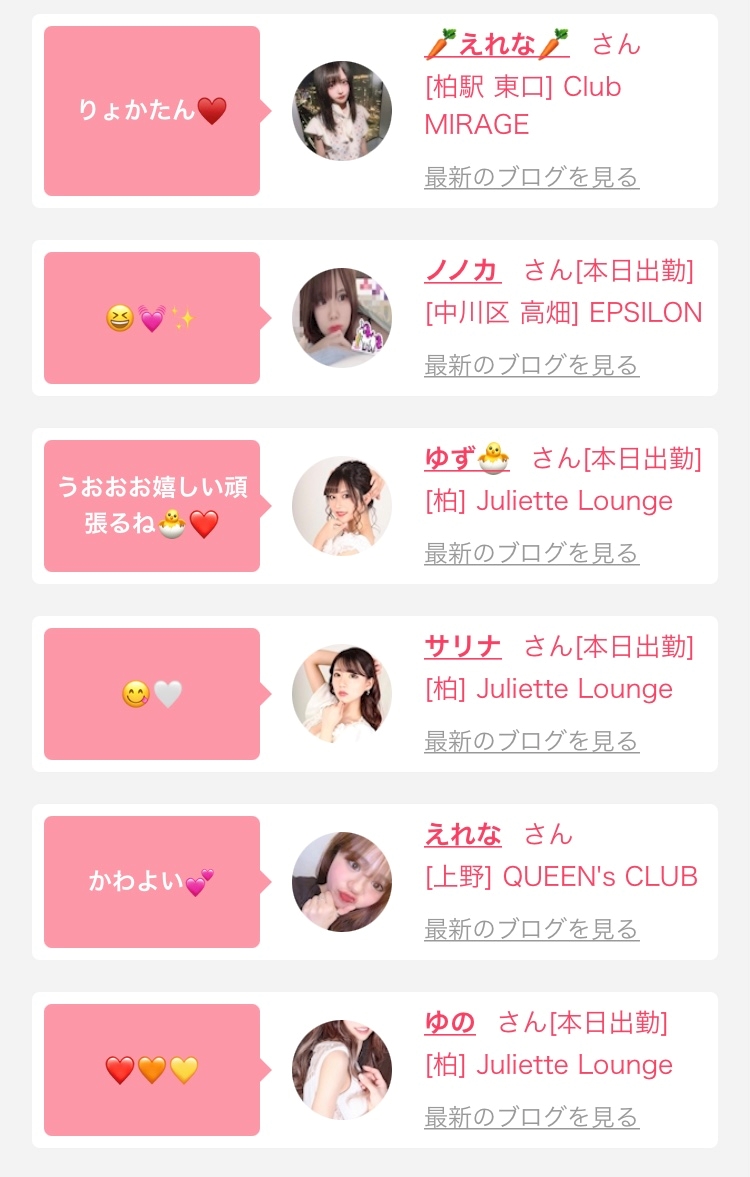Tap 最新のブログを見る under ゆの

[531, 1118]
